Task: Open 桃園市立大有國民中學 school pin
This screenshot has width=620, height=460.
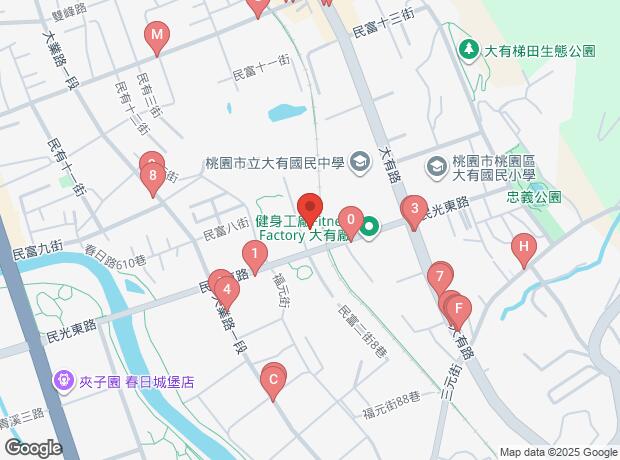Action: [361, 163]
